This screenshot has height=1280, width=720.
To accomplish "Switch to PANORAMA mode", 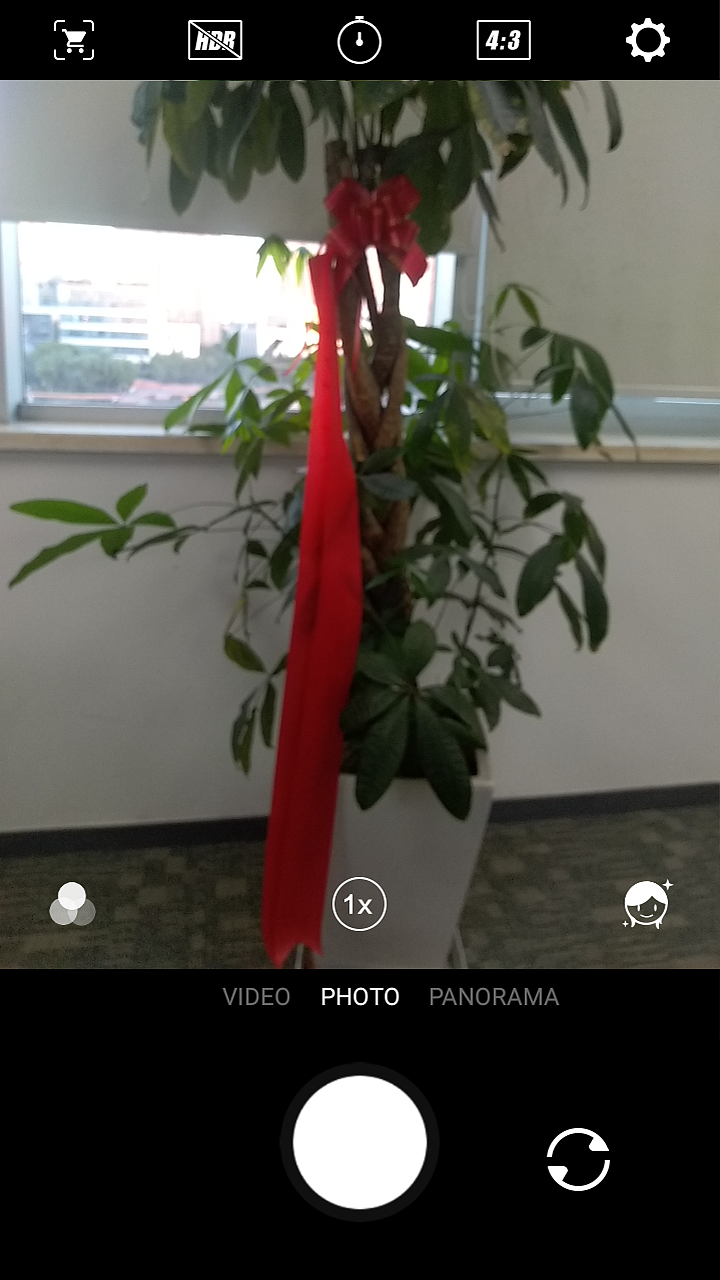I will point(493,997).
